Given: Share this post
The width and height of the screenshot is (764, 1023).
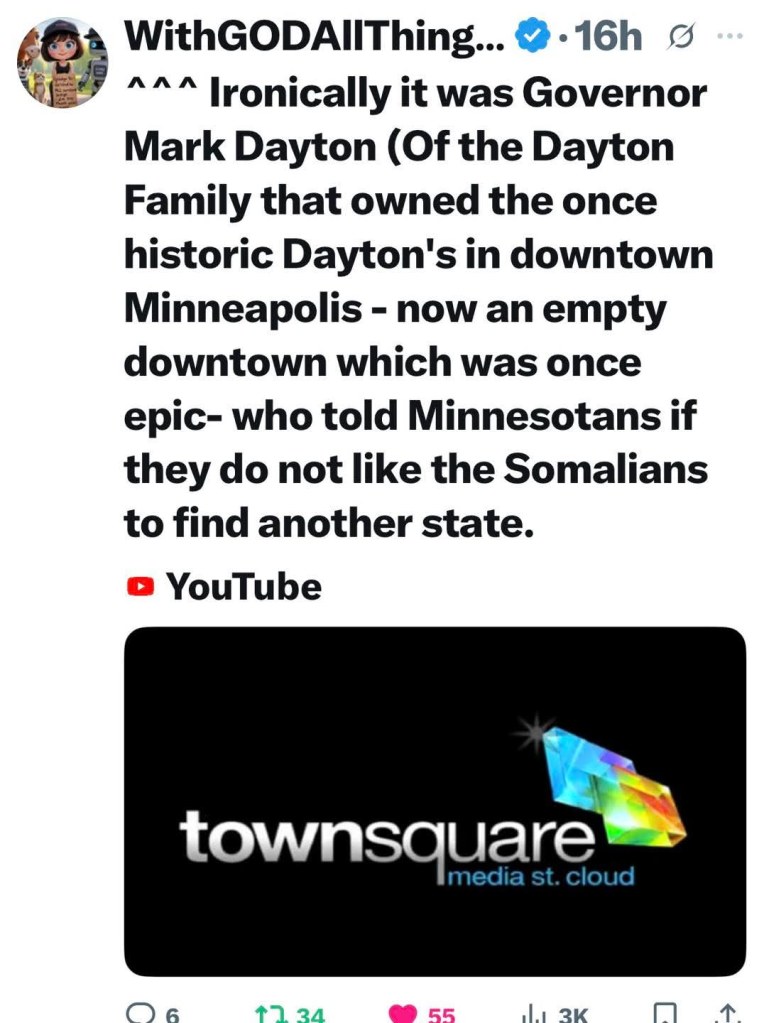Looking at the screenshot, I should tap(729, 1013).
